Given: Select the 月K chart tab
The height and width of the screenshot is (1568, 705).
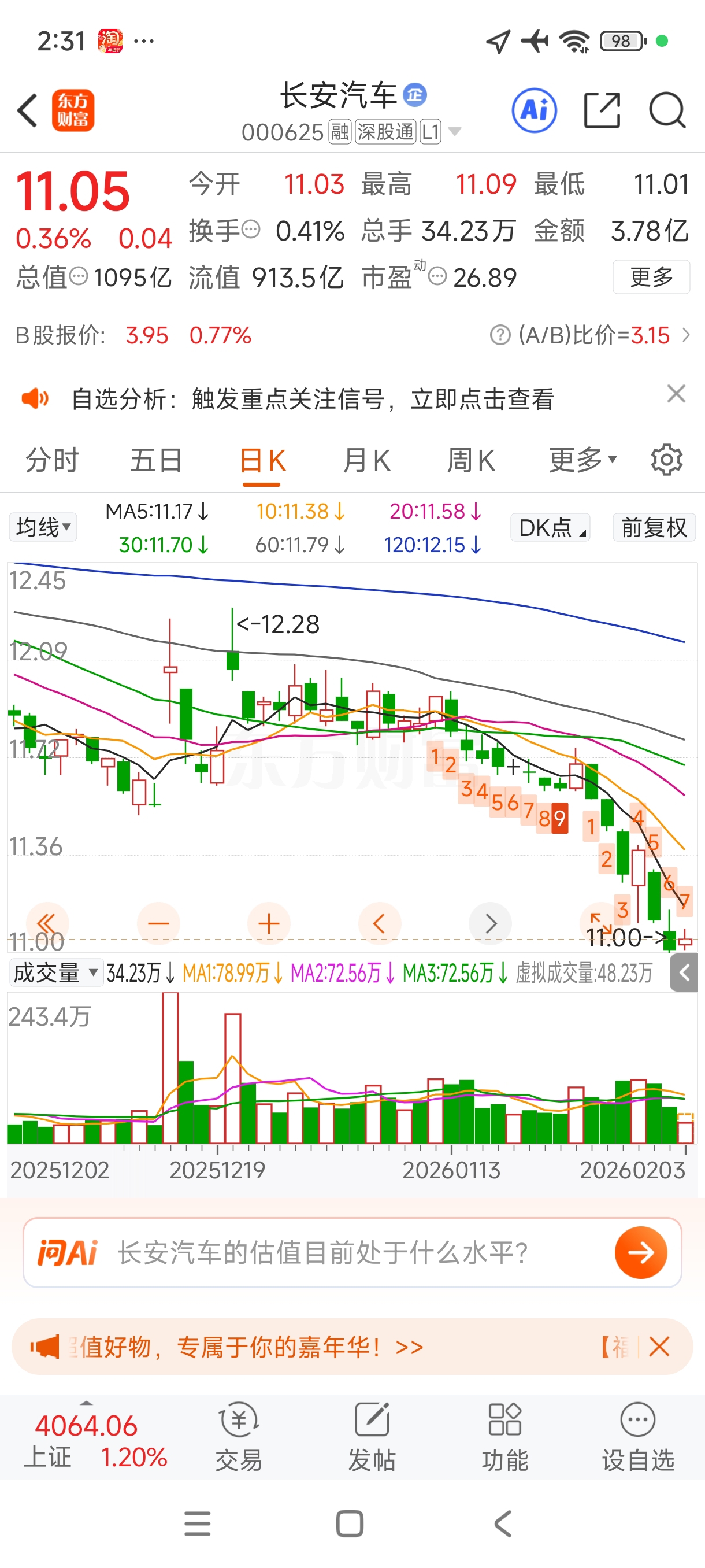Looking at the screenshot, I should [366, 460].
